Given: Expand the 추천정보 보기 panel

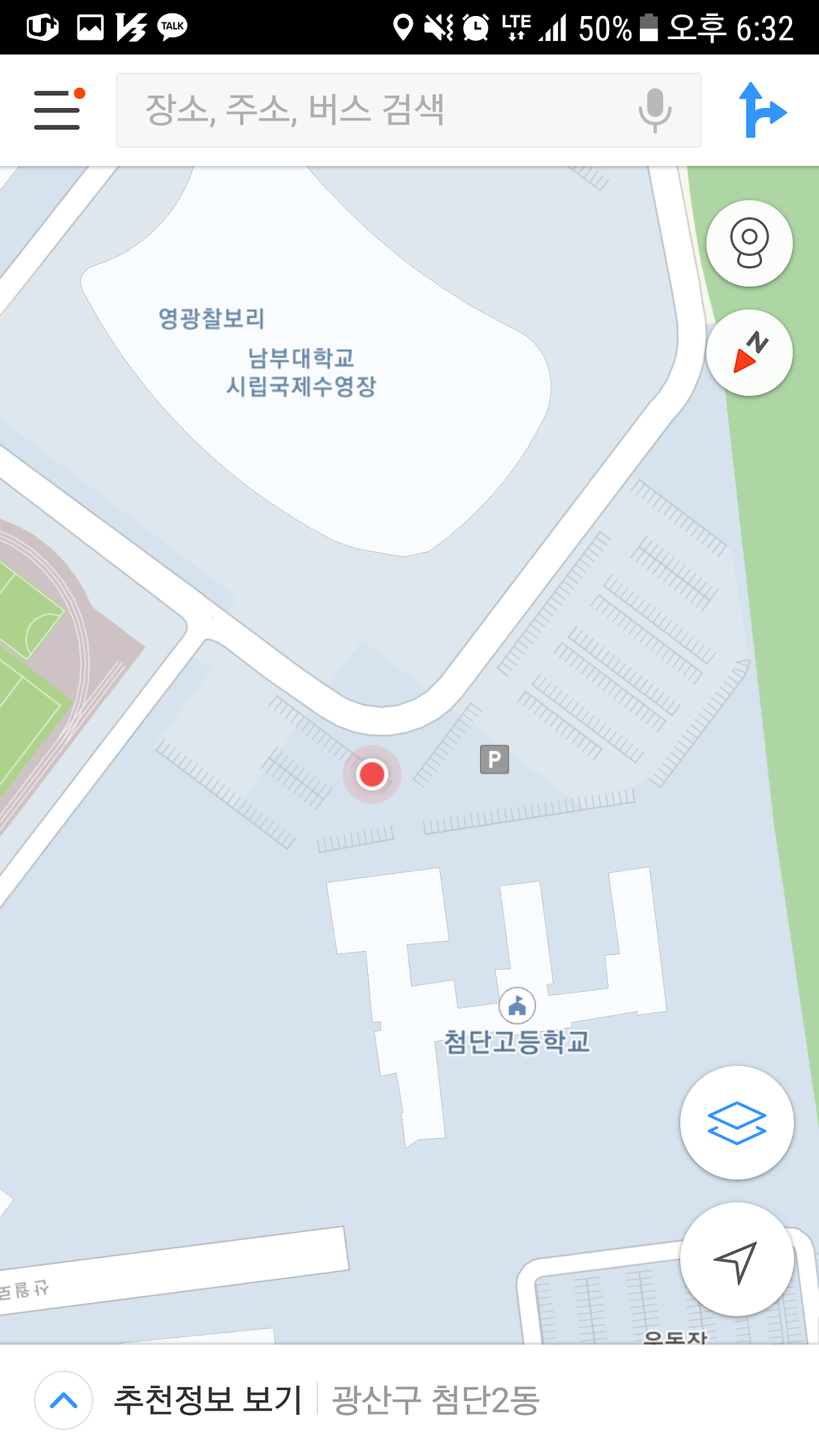Looking at the screenshot, I should 64,1400.
